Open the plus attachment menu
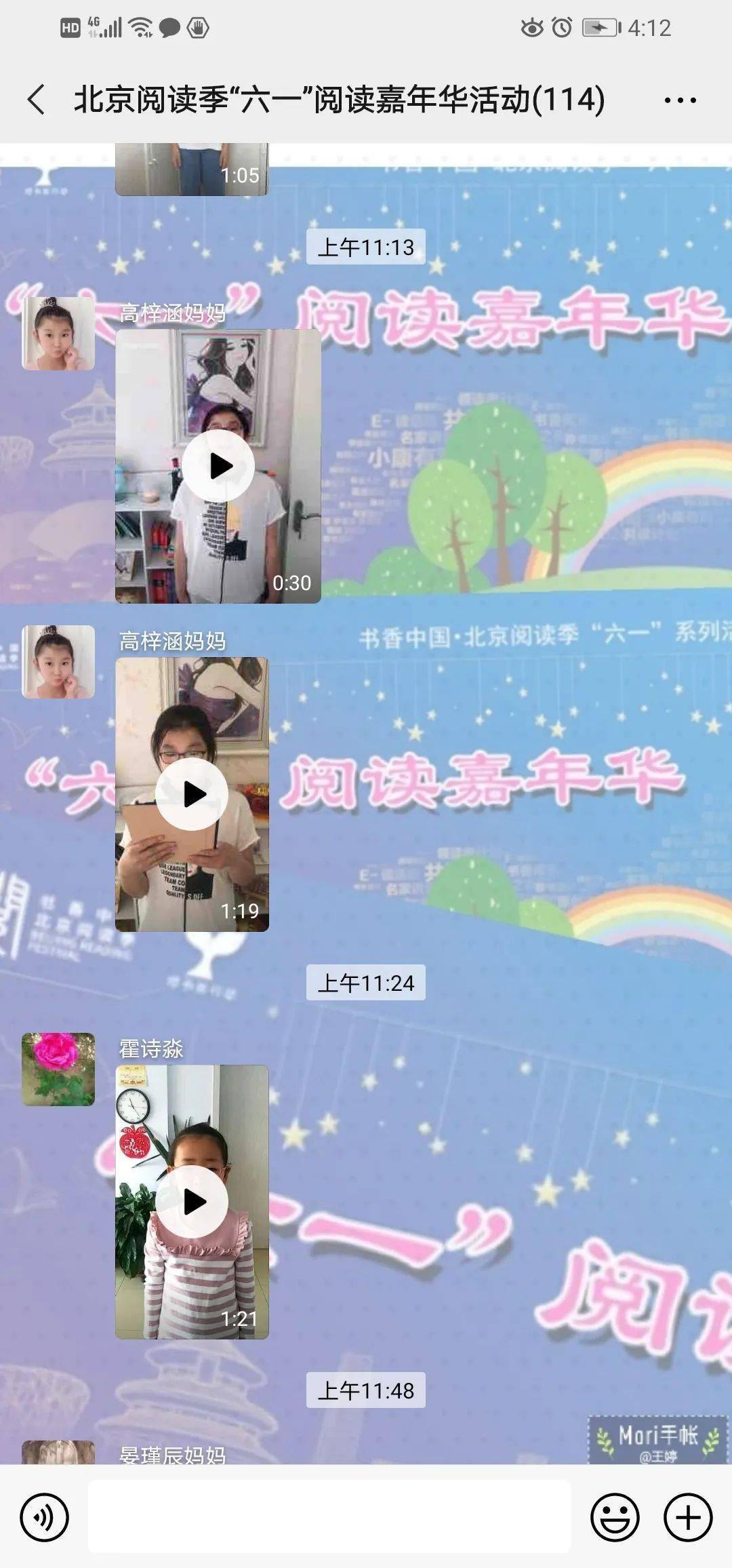Viewport: 732px width, 1568px height. coord(687,1517)
